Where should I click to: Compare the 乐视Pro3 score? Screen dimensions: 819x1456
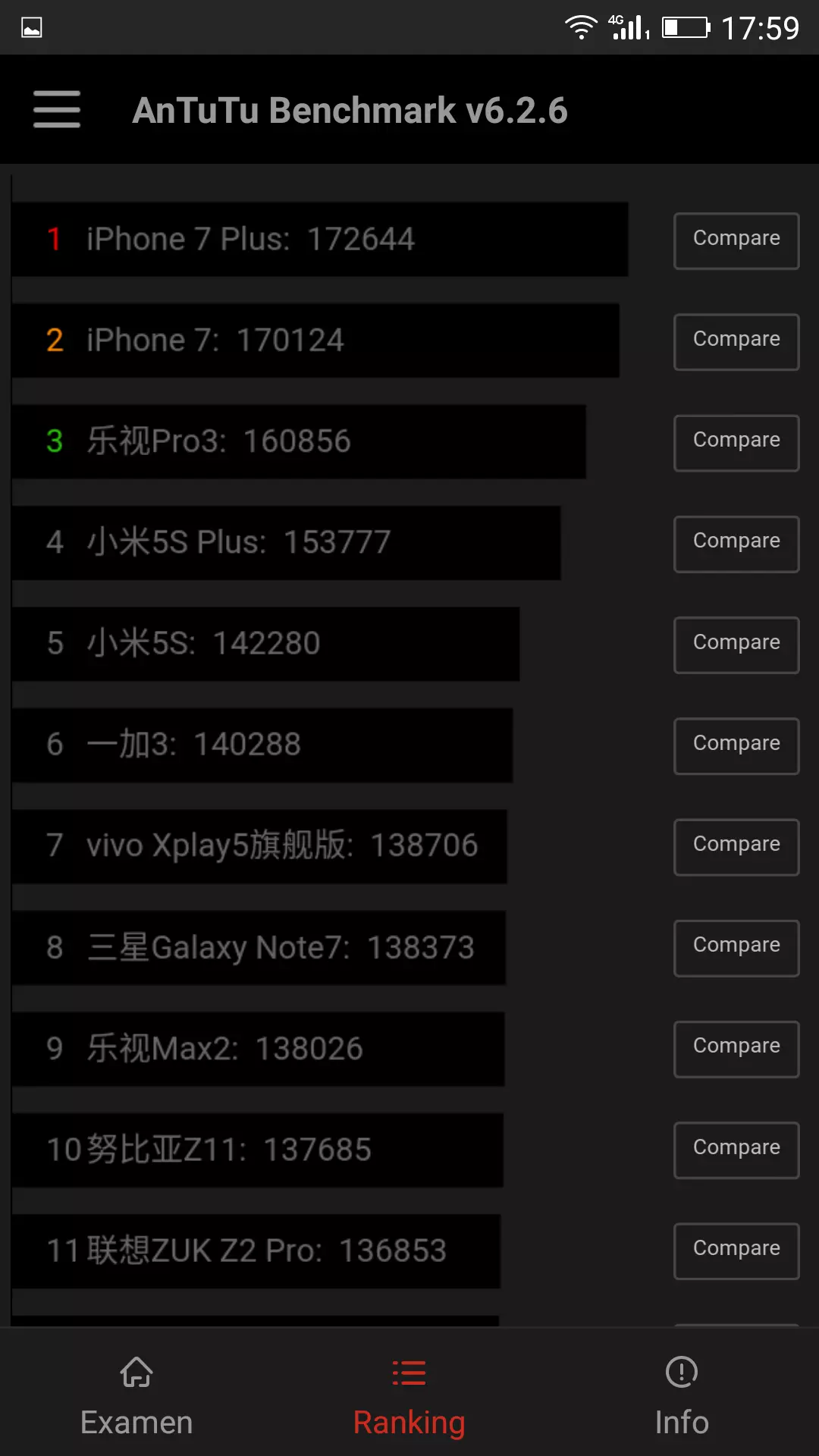click(x=736, y=443)
